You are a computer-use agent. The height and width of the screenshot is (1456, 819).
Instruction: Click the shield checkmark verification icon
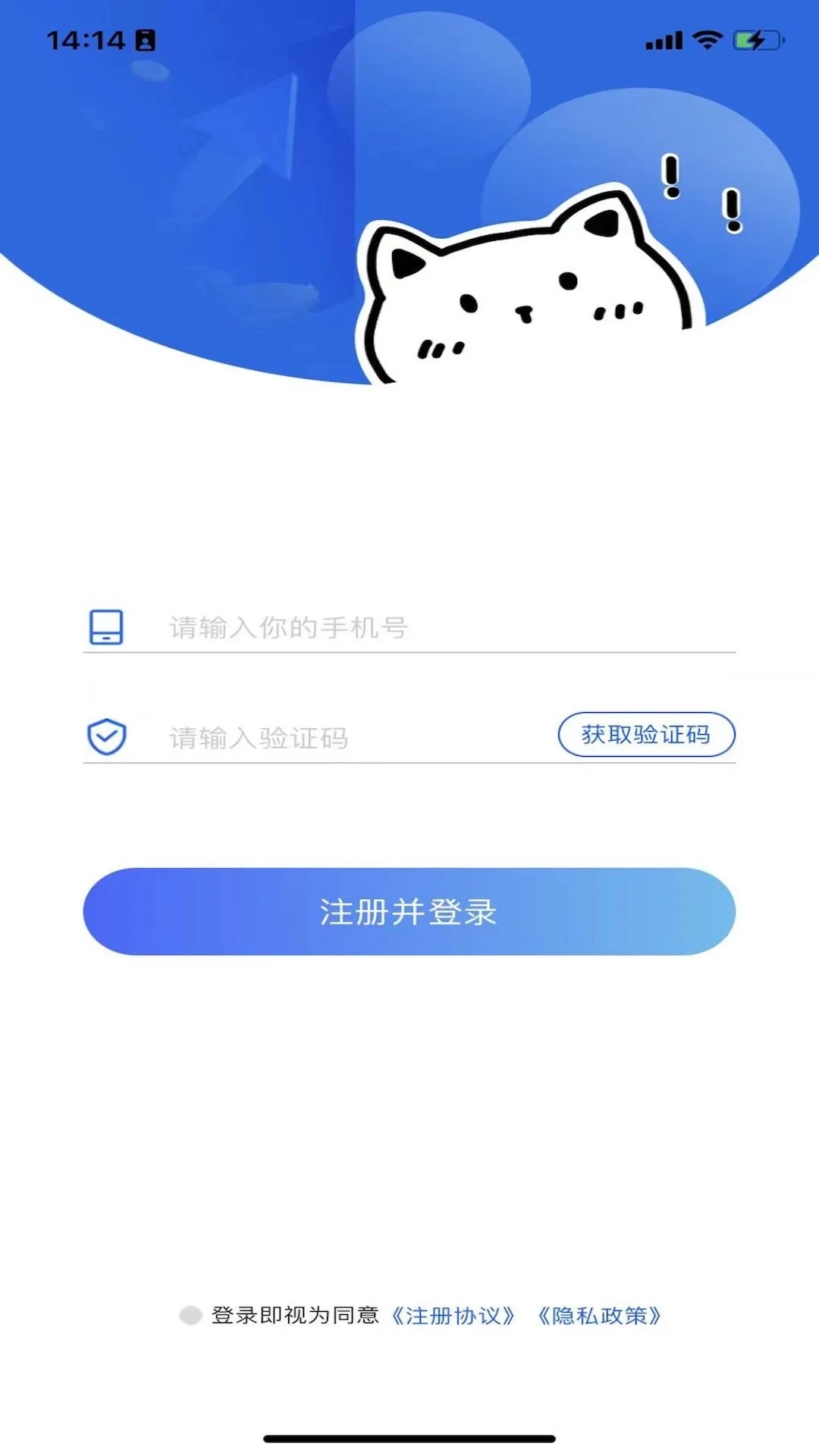pyautogui.click(x=106, y=734)
